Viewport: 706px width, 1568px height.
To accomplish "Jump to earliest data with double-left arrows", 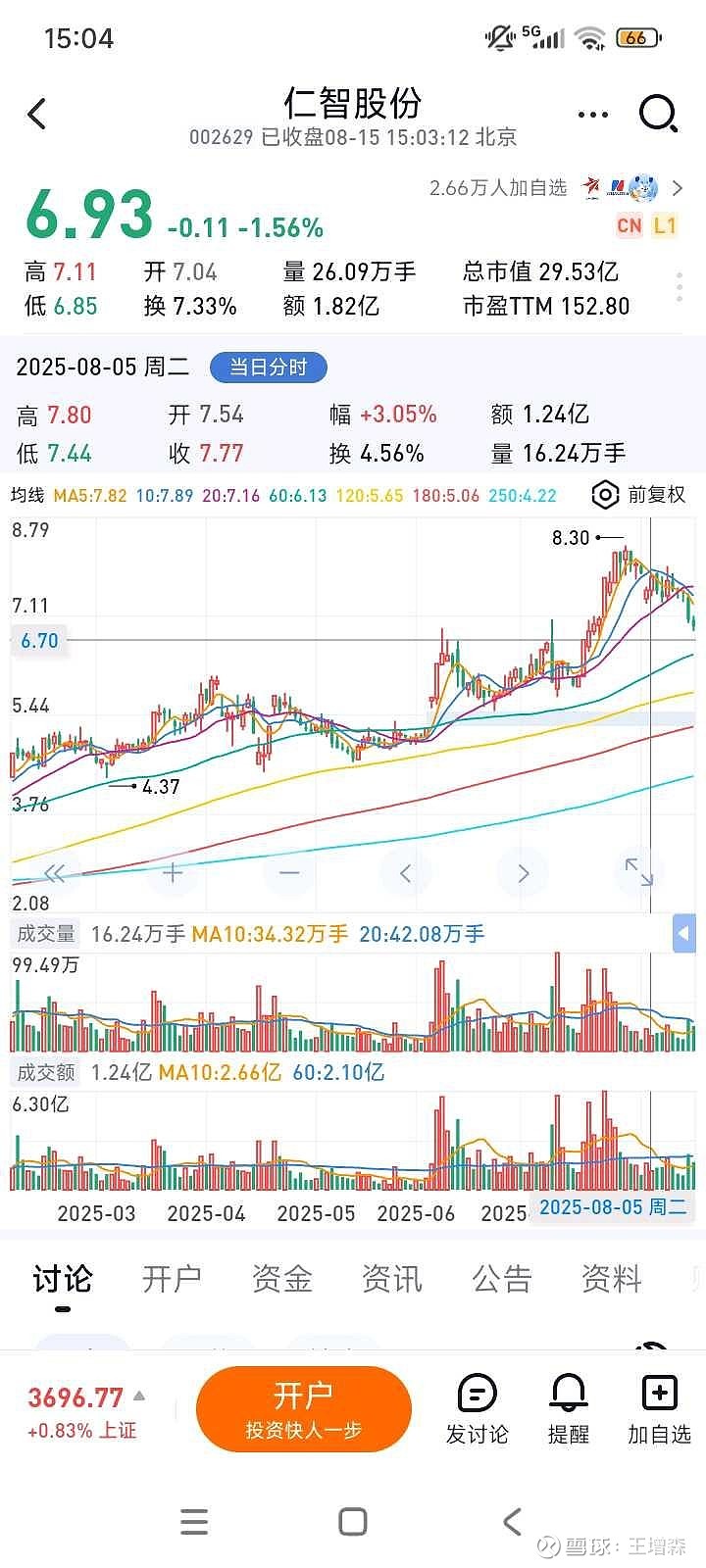I will 55,873.
